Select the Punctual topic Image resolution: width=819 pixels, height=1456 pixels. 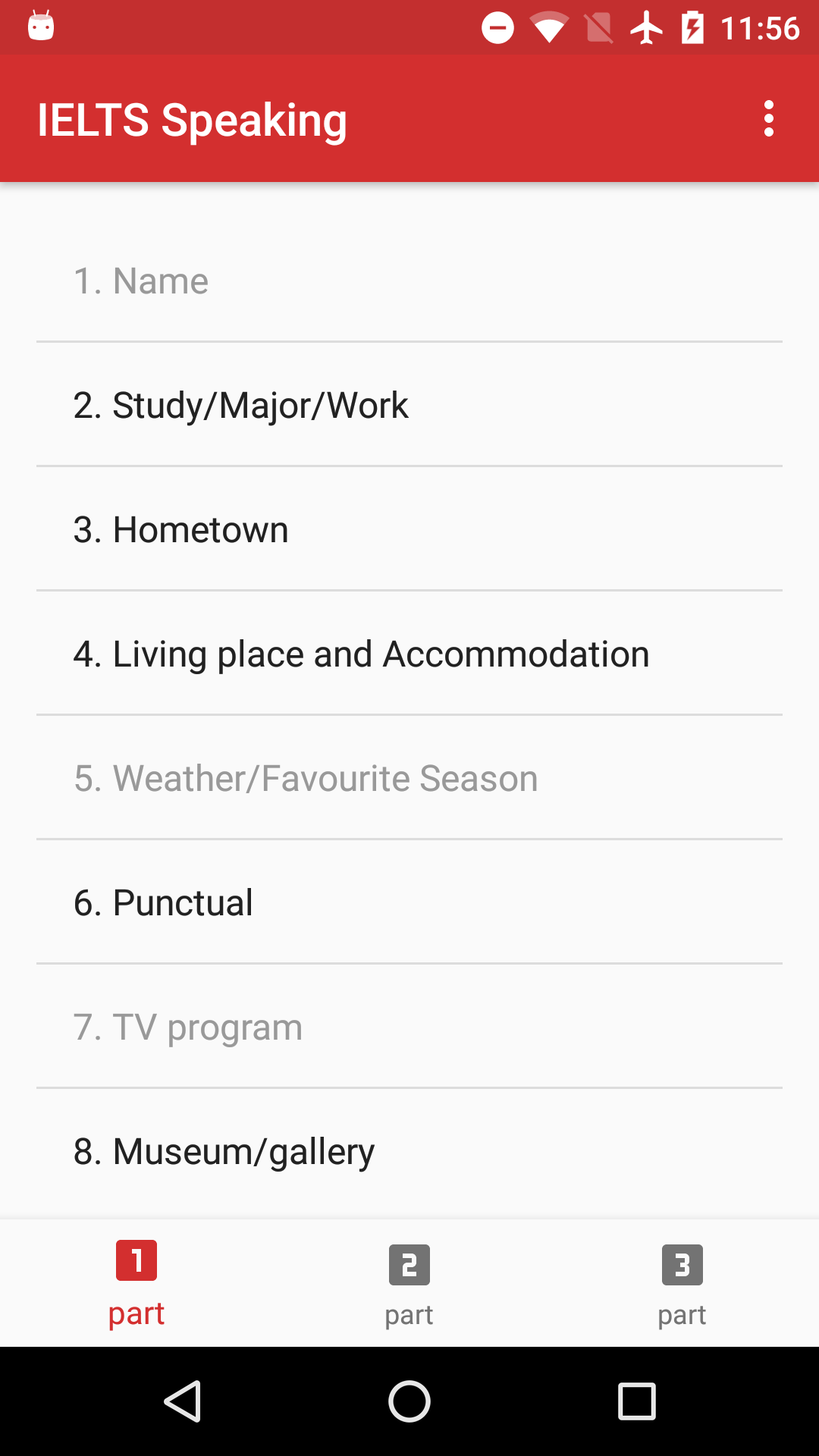(409, 902)
